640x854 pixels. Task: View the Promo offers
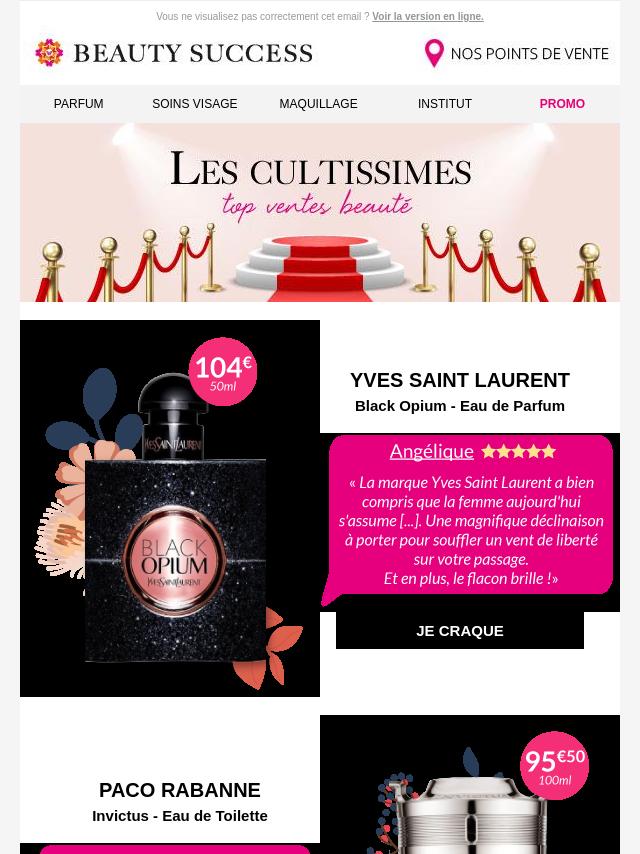[561, 104]
